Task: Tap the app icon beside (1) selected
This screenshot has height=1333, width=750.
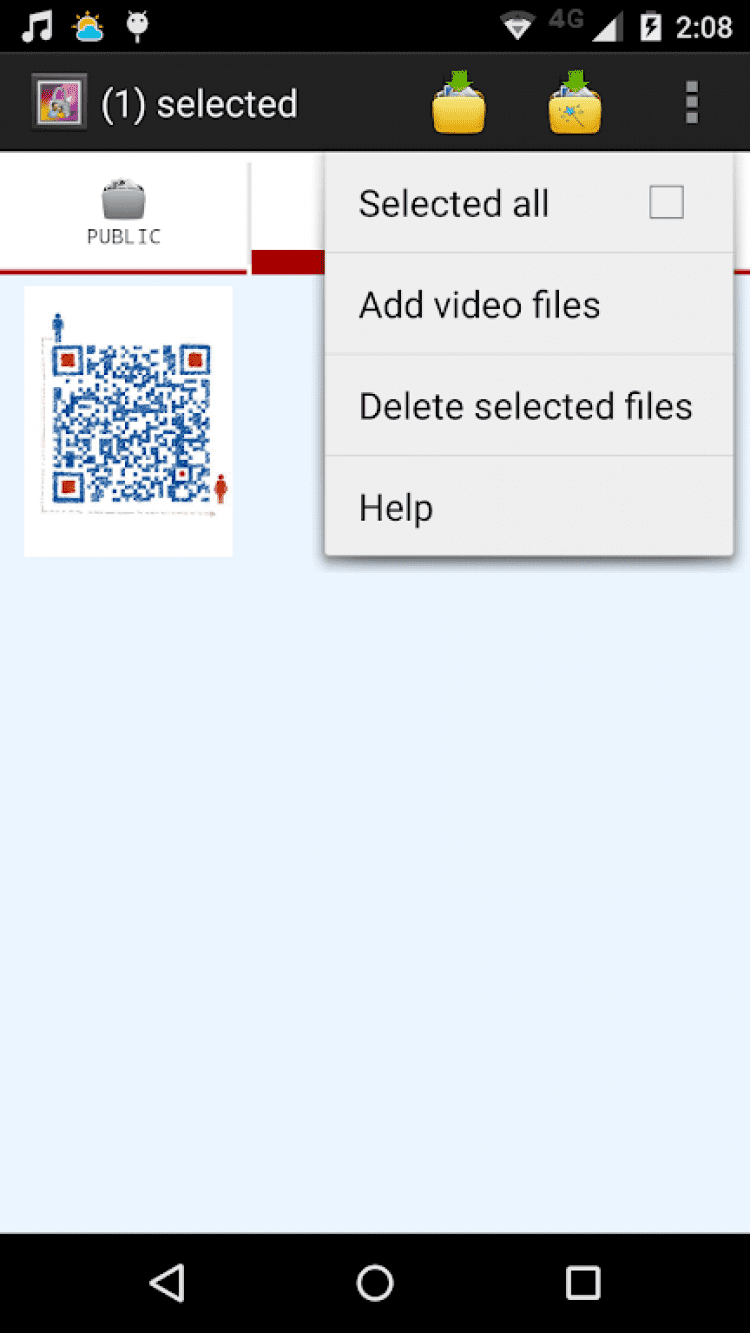Action: point(59,103)
